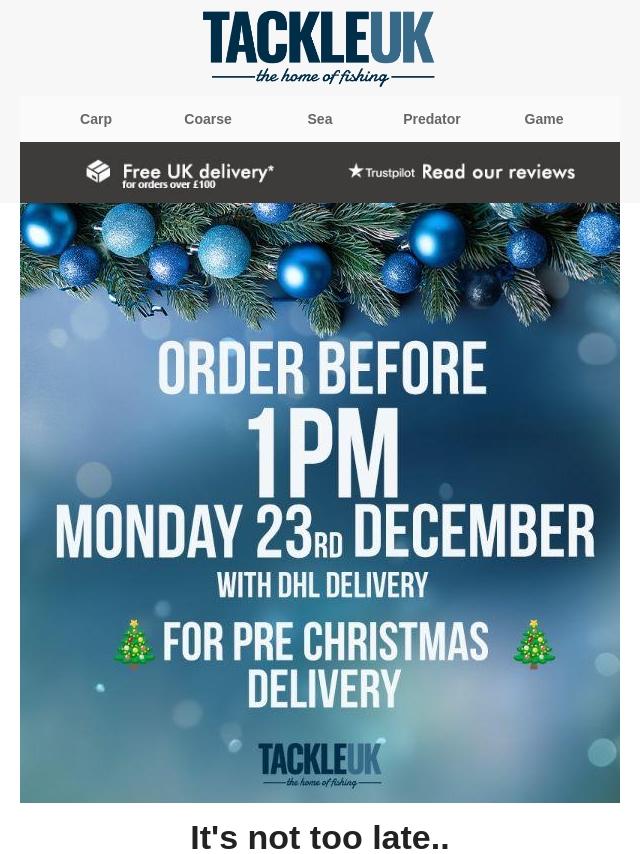Tap the TackleUK header logo
The width and height of the screenshot is (640, 854).
point(319,48)
